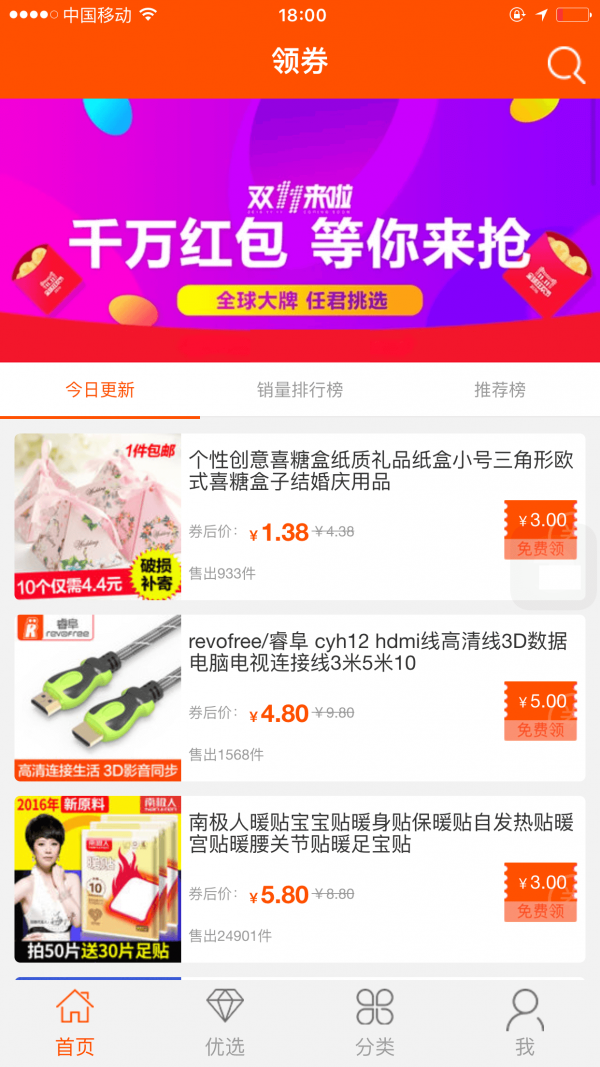Open the 我 profile tab
This screenshot has width=600, height=1067.
(525, 1022)
